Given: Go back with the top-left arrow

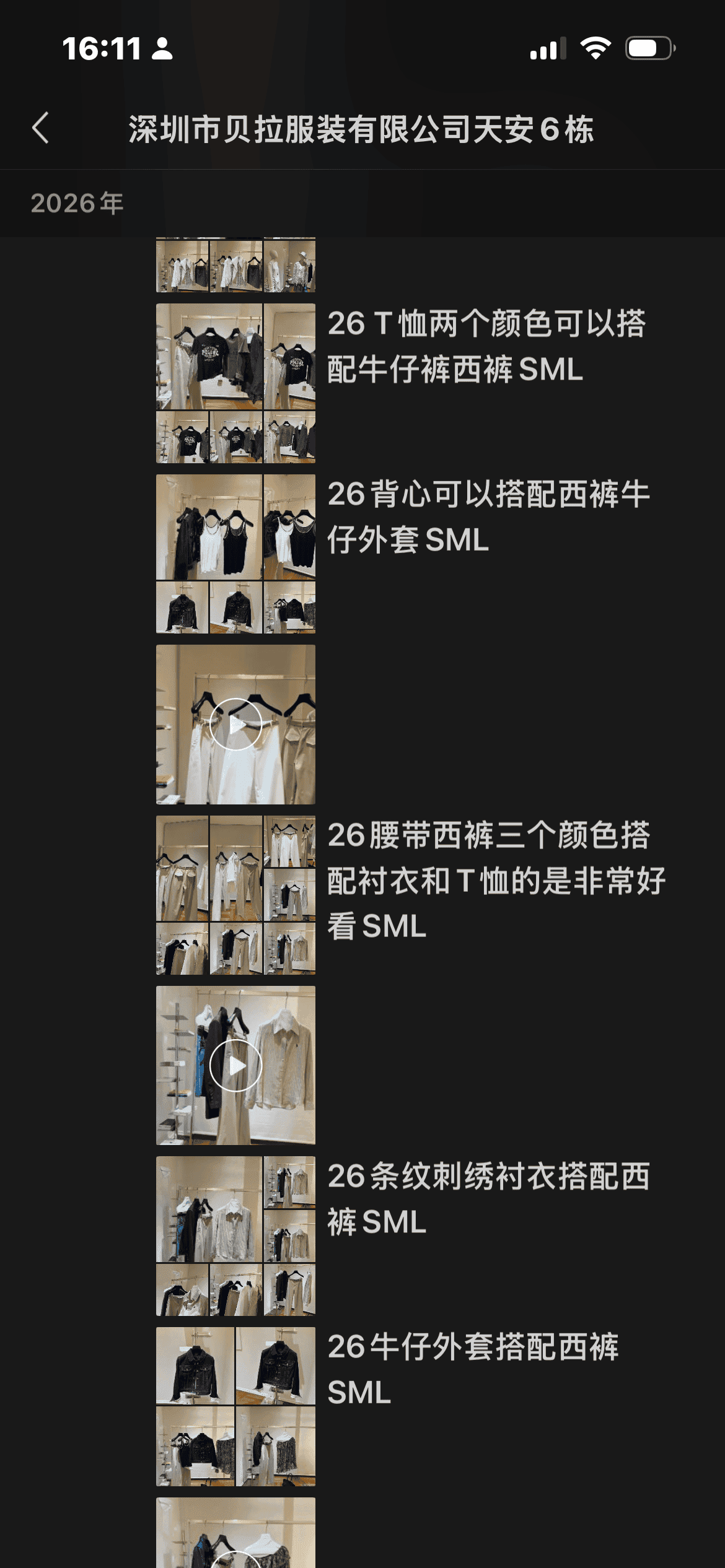Looking at the screenshot, I should tap(41, 129).
